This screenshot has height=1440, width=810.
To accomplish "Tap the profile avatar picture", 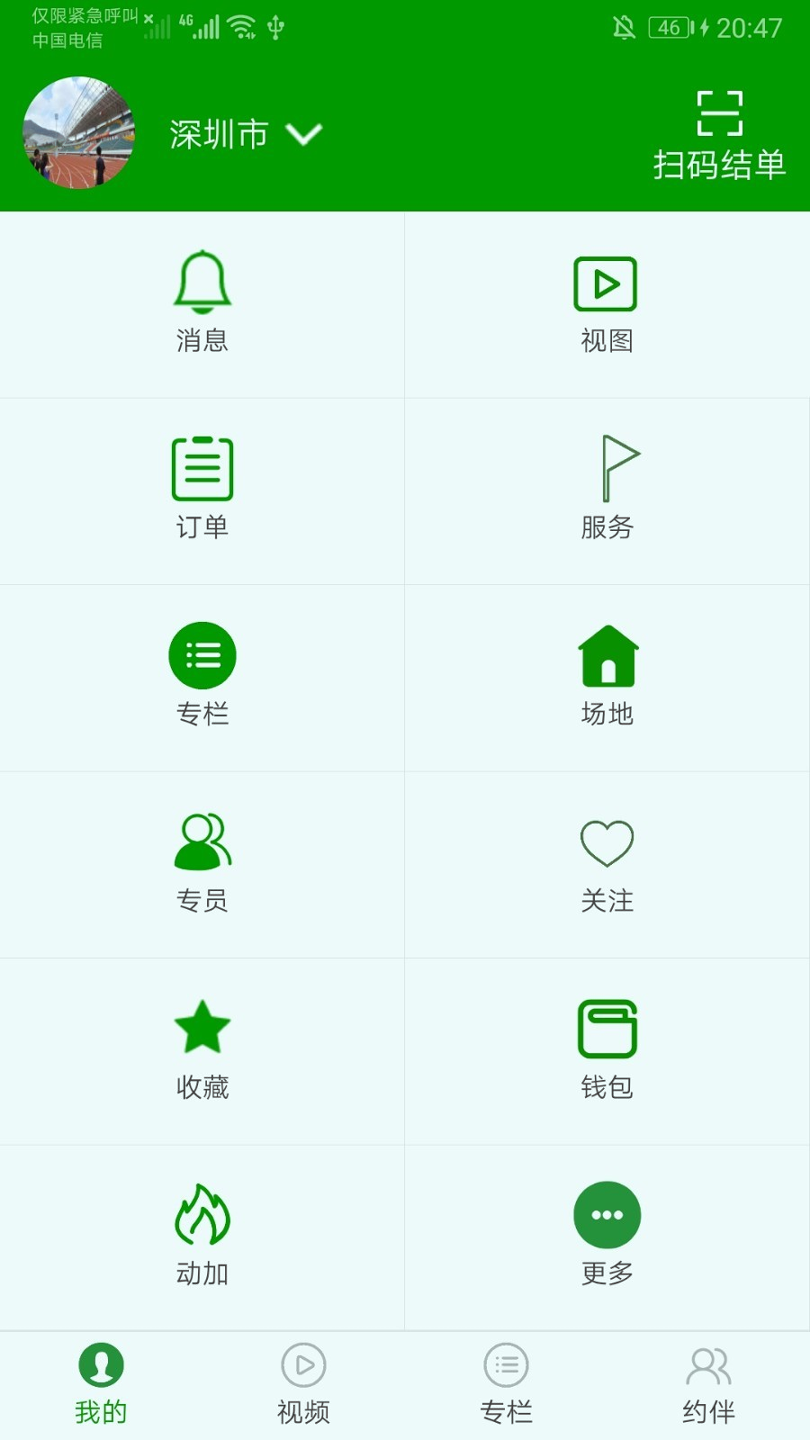I will tap(78, 134).
